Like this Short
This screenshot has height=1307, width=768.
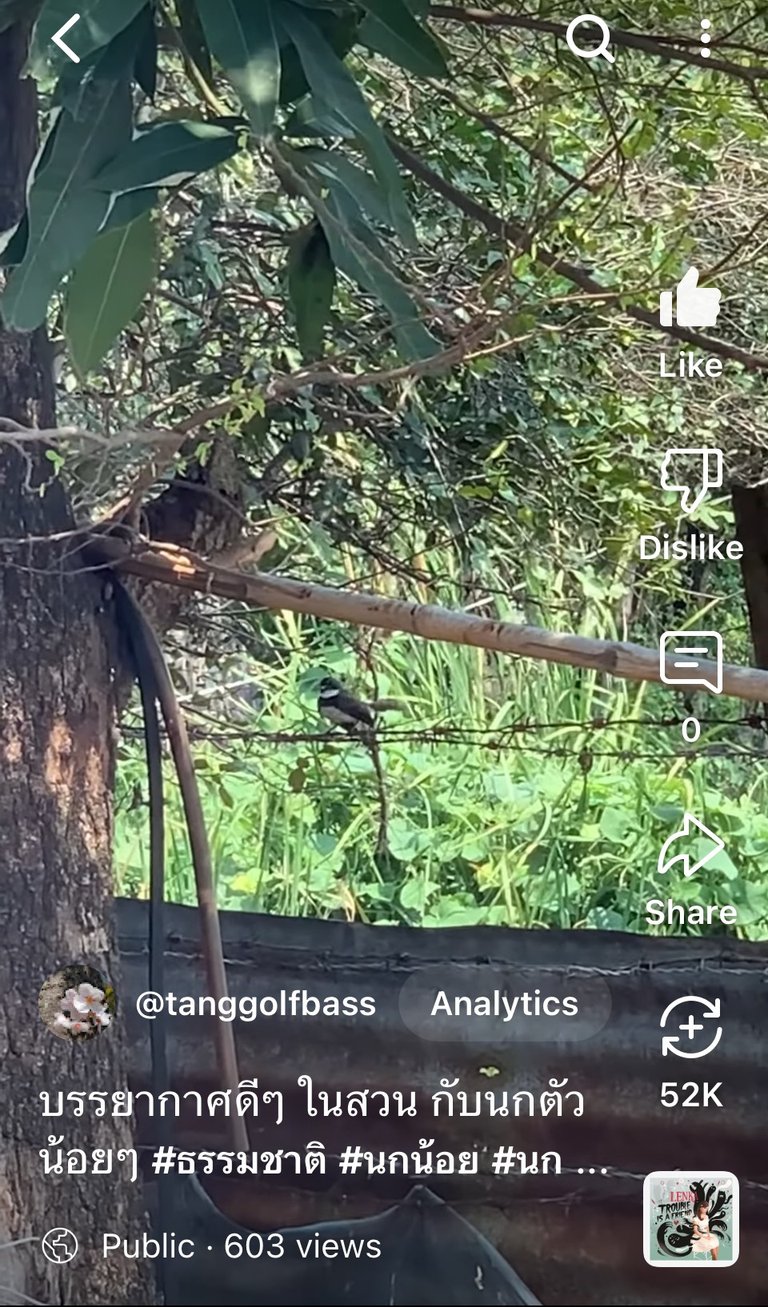click(x=690, y=322)
